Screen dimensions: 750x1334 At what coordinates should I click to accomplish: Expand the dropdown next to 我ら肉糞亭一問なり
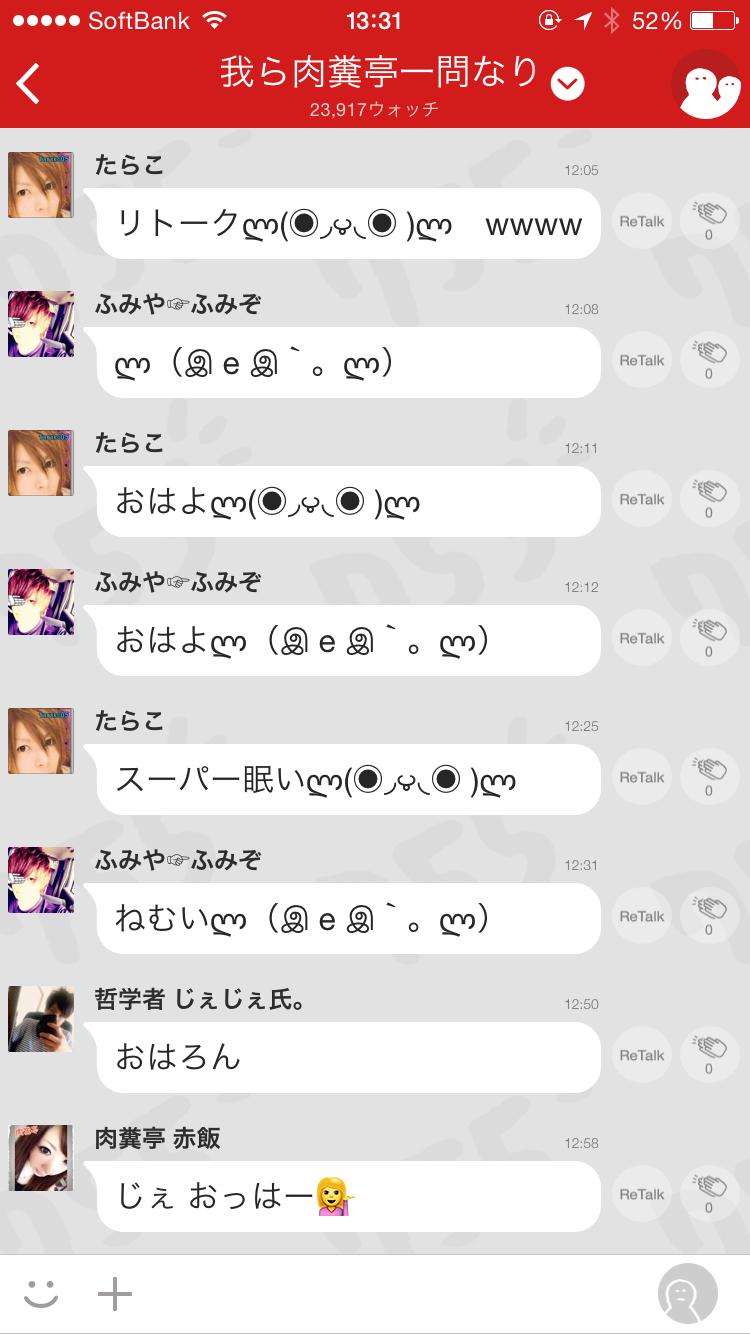coord(567,86)
